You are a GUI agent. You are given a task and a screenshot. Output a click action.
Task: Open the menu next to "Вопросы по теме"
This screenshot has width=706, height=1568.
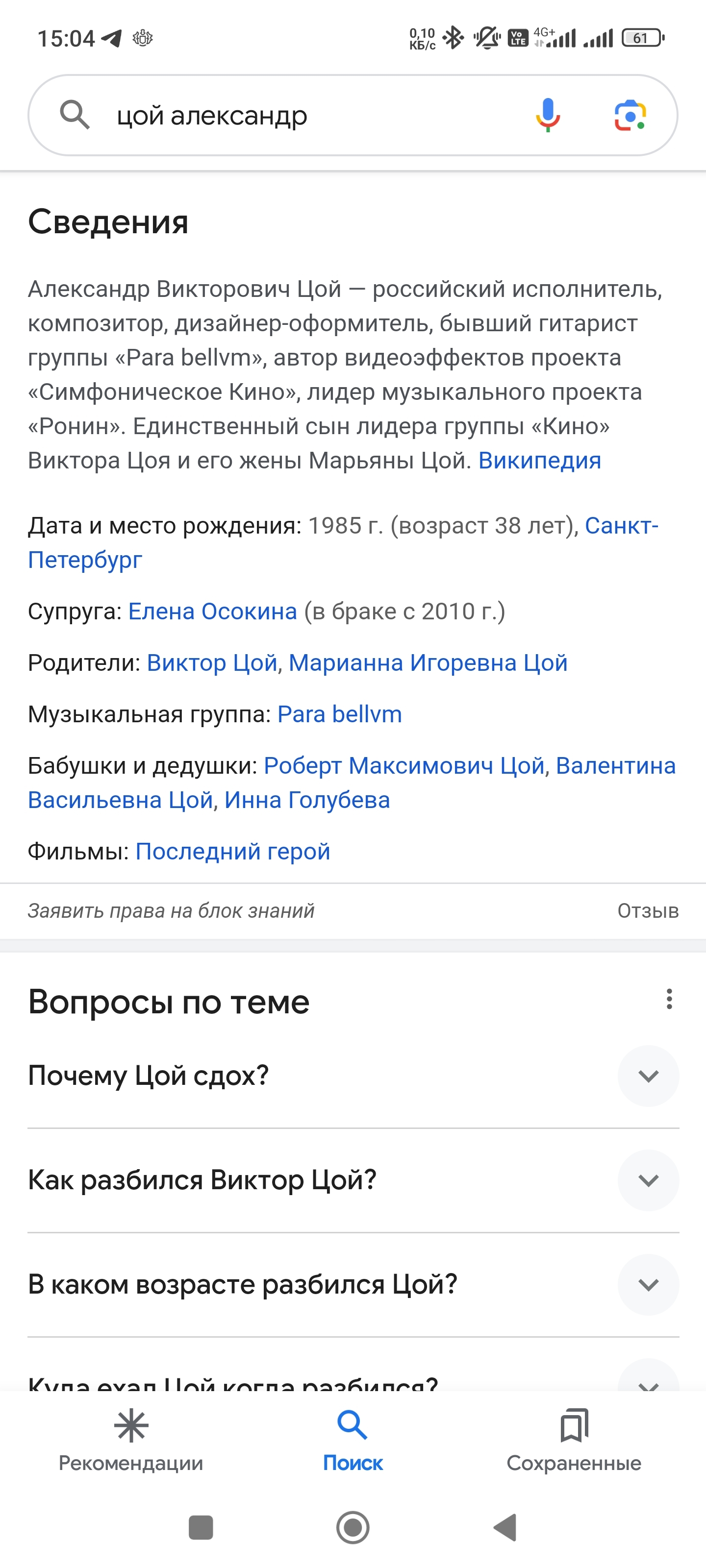pyautogui.click(x=669, y=999)
